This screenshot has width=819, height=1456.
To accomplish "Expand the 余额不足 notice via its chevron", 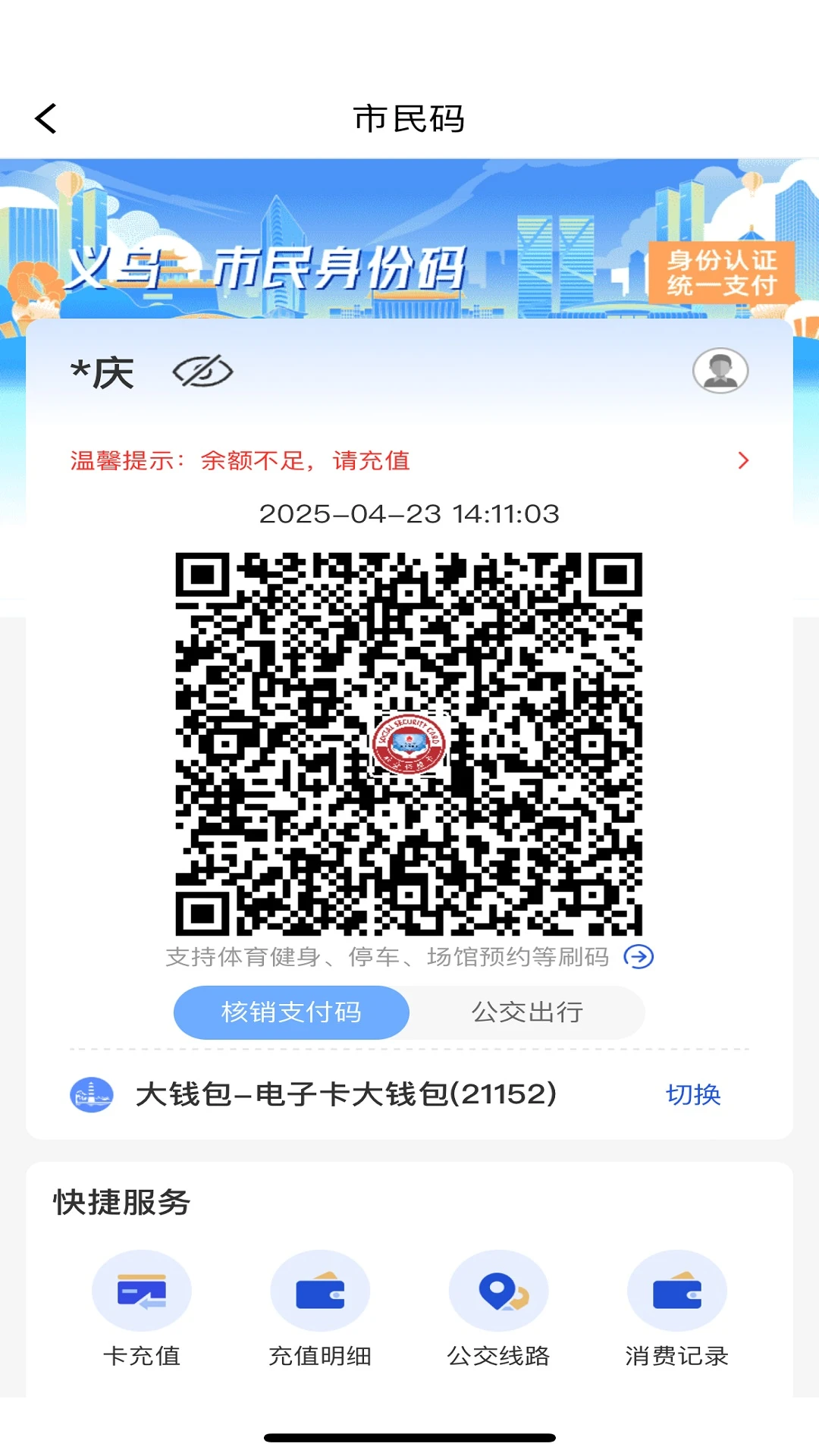I will pos(742,460).
